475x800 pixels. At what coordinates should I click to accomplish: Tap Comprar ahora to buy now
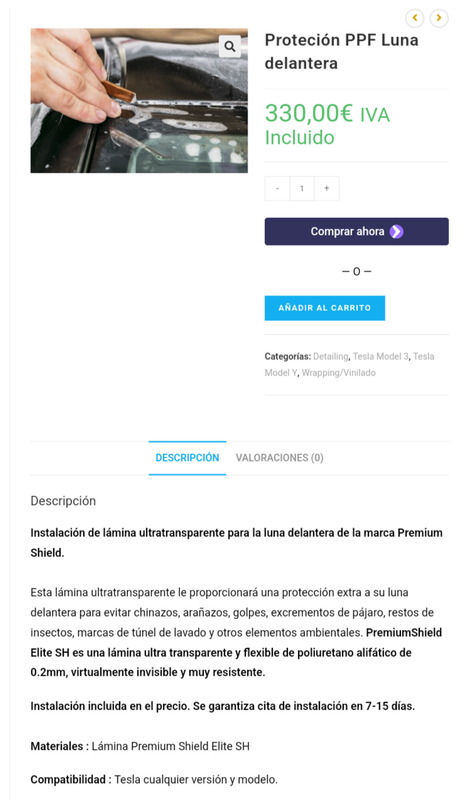pyautogui.click(x=357, y=232)
